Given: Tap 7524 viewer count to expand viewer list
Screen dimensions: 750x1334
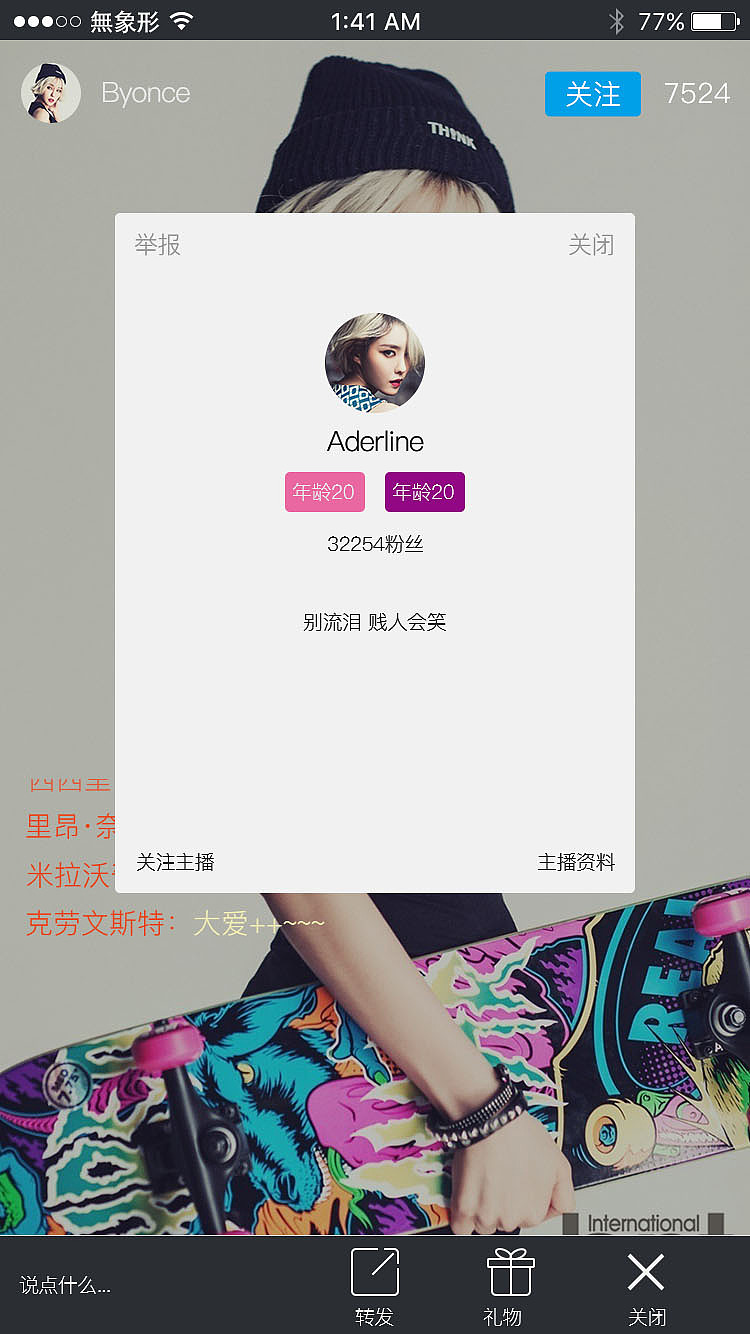Looking at the screenshot, I should click(697, 93).
